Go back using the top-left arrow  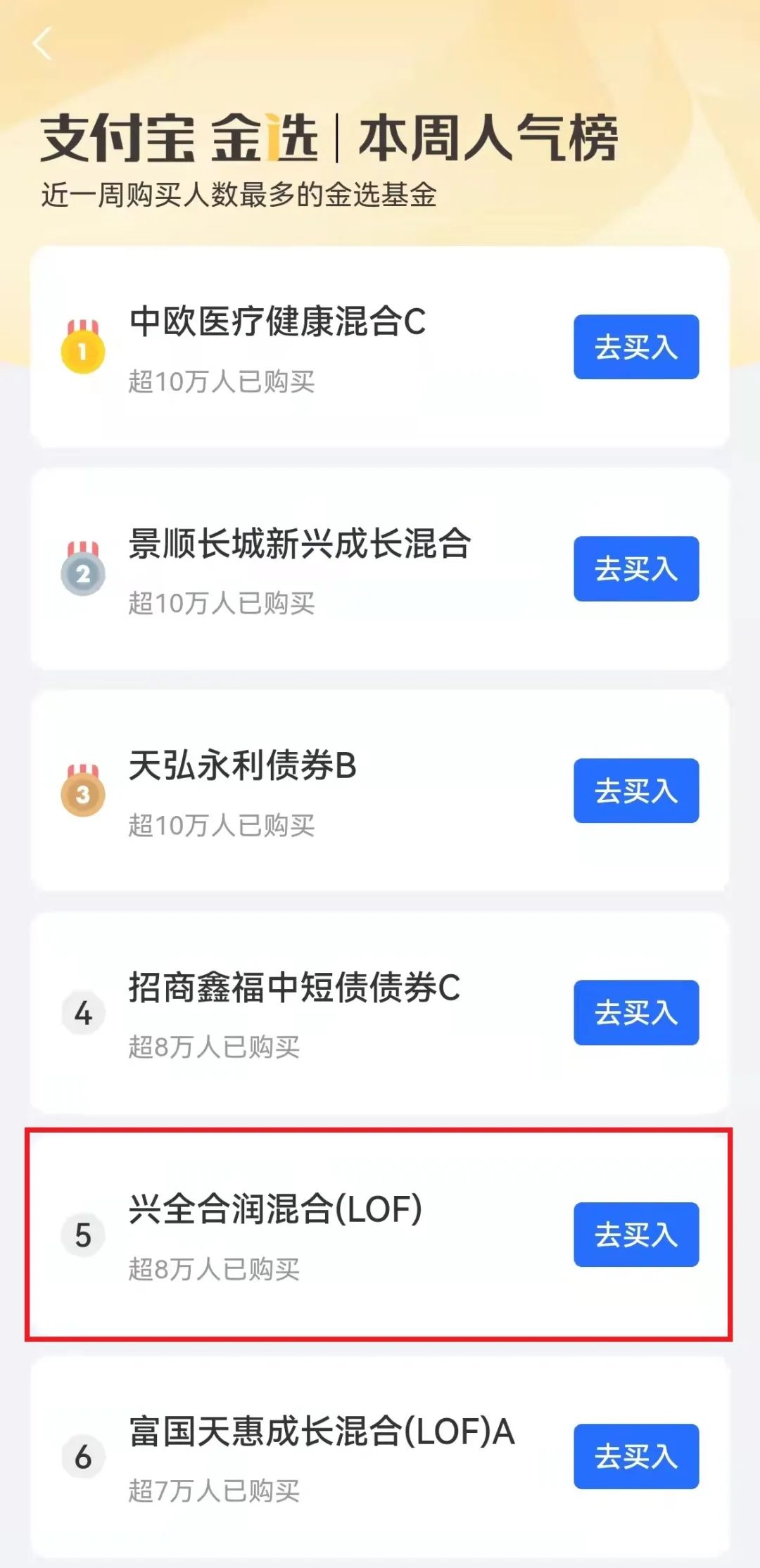(42, 44)
